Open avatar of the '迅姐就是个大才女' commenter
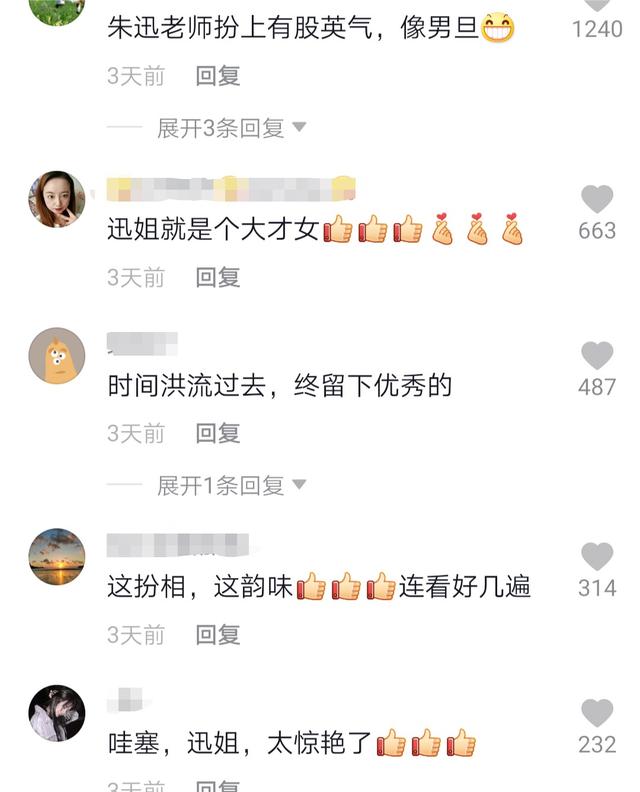 point(56,199)
